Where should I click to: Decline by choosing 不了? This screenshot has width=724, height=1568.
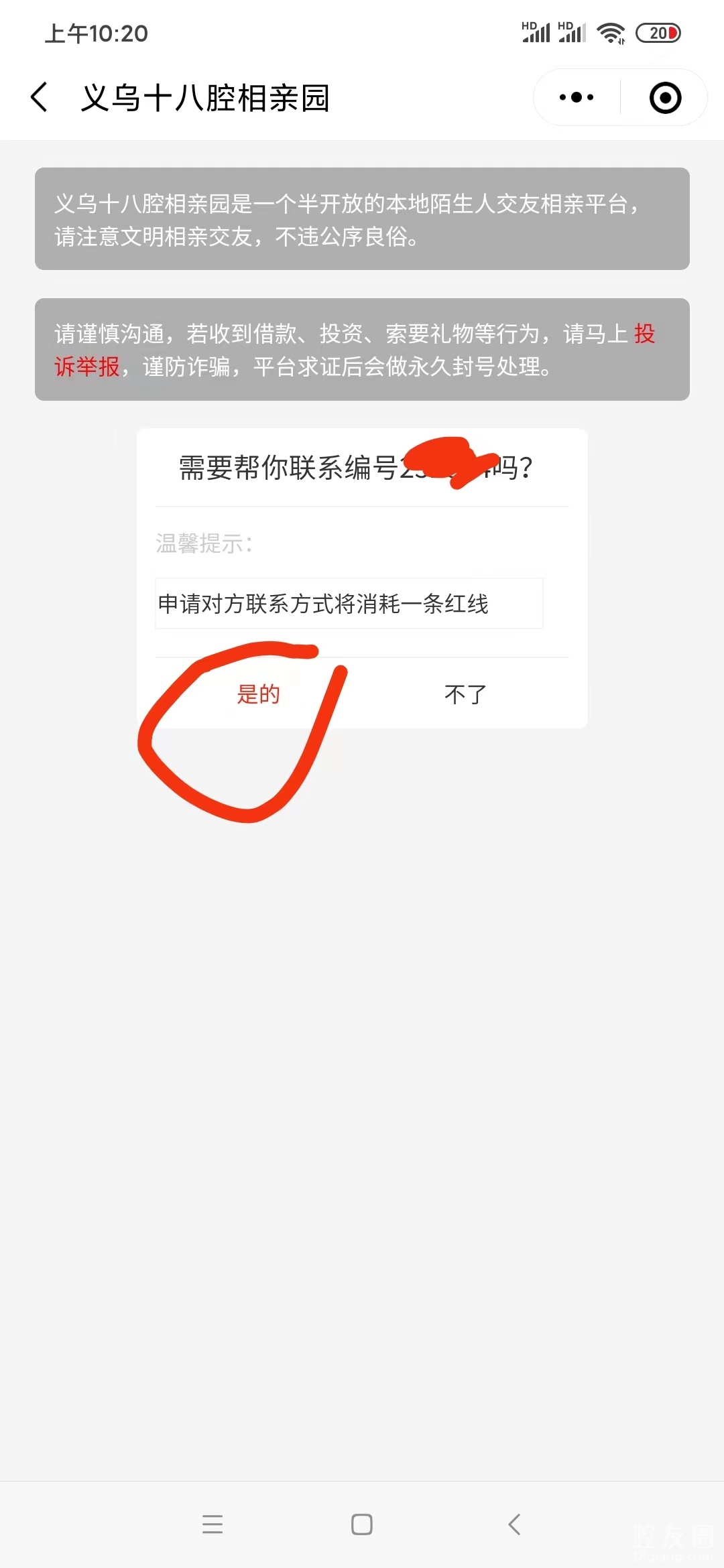(465, 694)
